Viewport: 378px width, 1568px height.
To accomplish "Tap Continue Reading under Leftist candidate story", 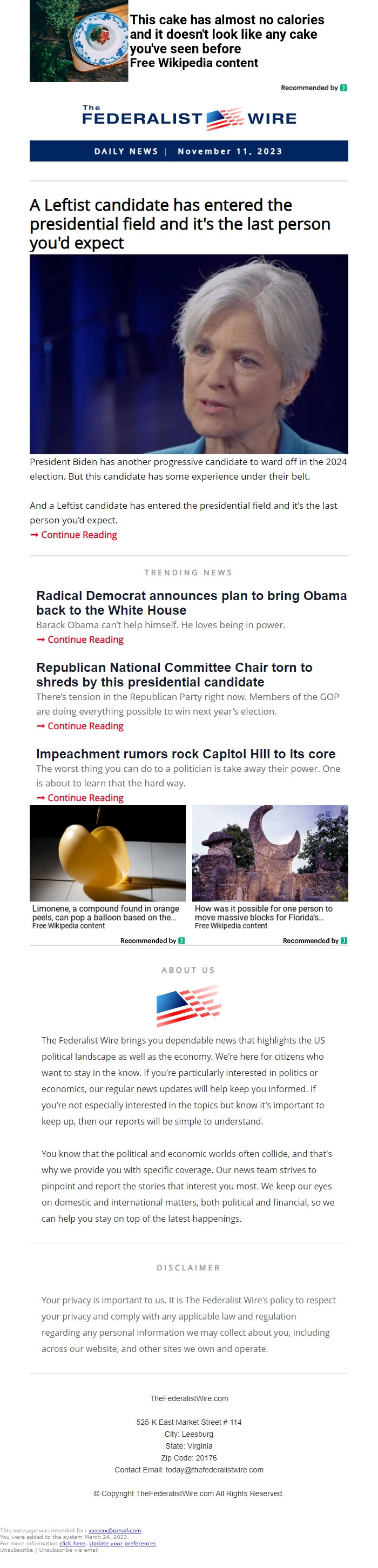I will (x=78, y=534).
